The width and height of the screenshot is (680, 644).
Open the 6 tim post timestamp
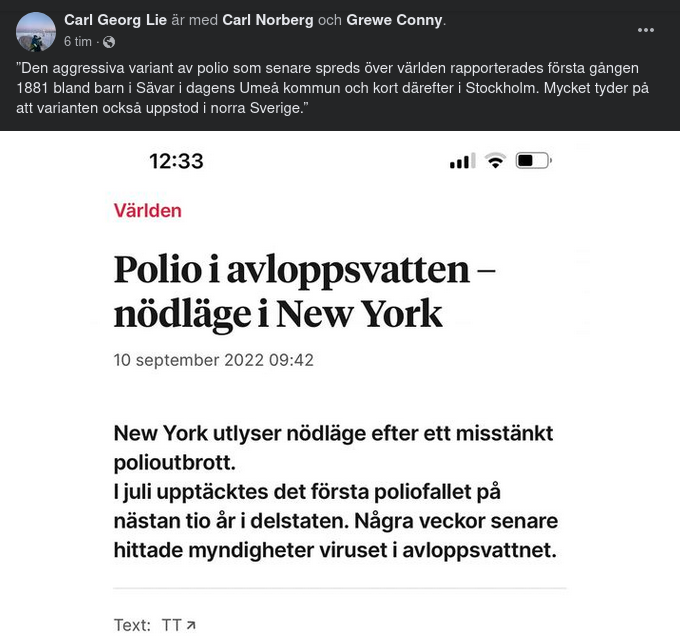tap(78, 42)
